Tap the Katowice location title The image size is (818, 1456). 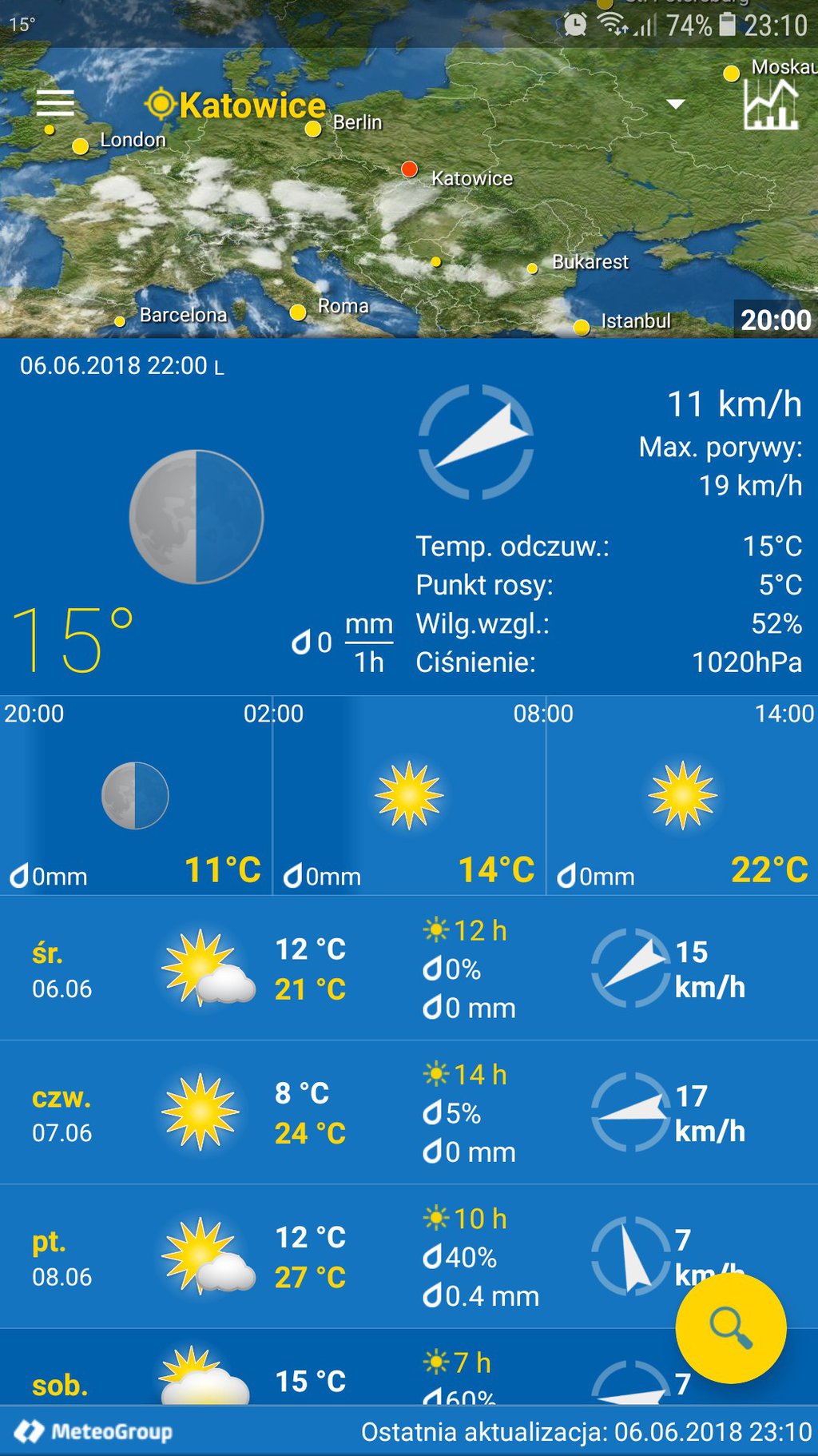point(236,105)
